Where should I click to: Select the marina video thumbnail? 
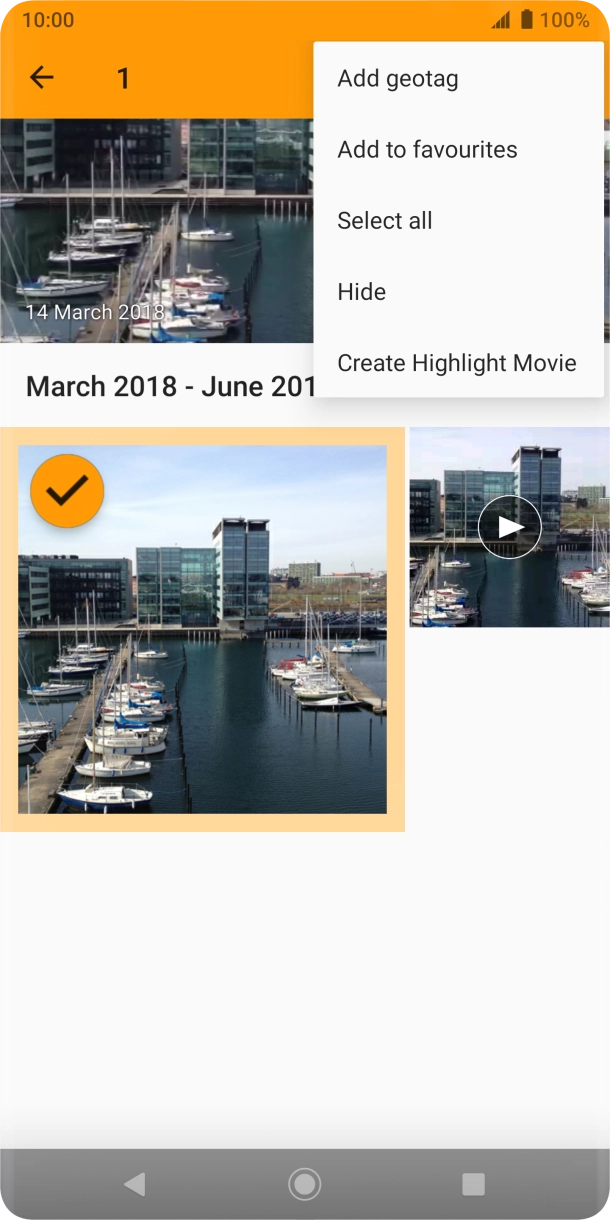(x=509, y=527)
